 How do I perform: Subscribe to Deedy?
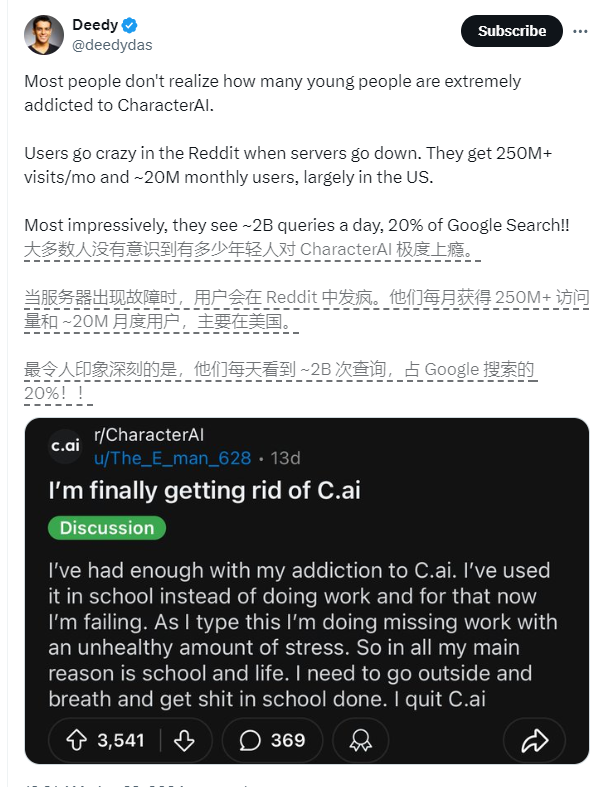point(511,31)
